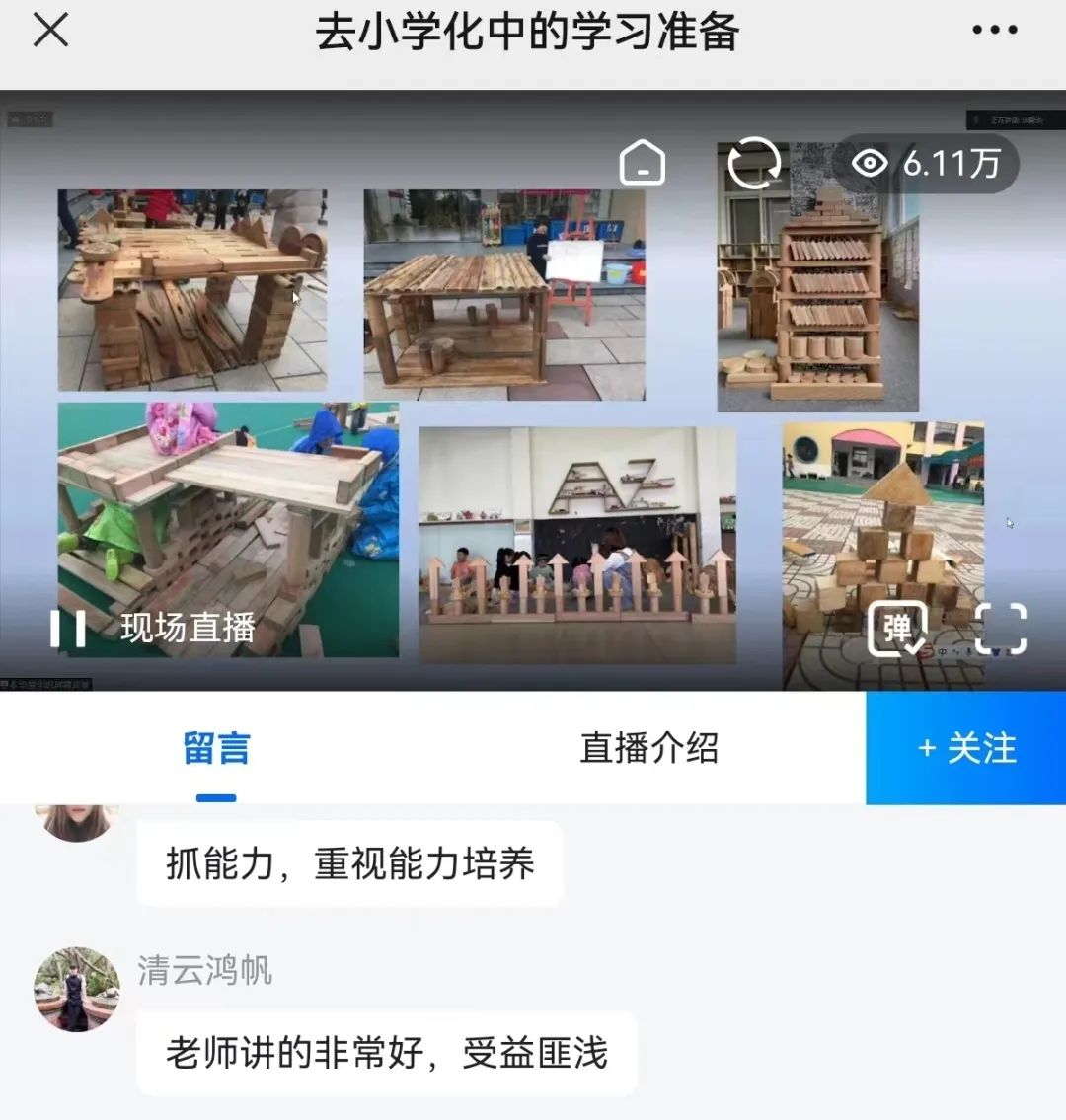Open 清云鸿帆's profile avatar
The height and width of the screenshot is (1120, 1066).
77,989
